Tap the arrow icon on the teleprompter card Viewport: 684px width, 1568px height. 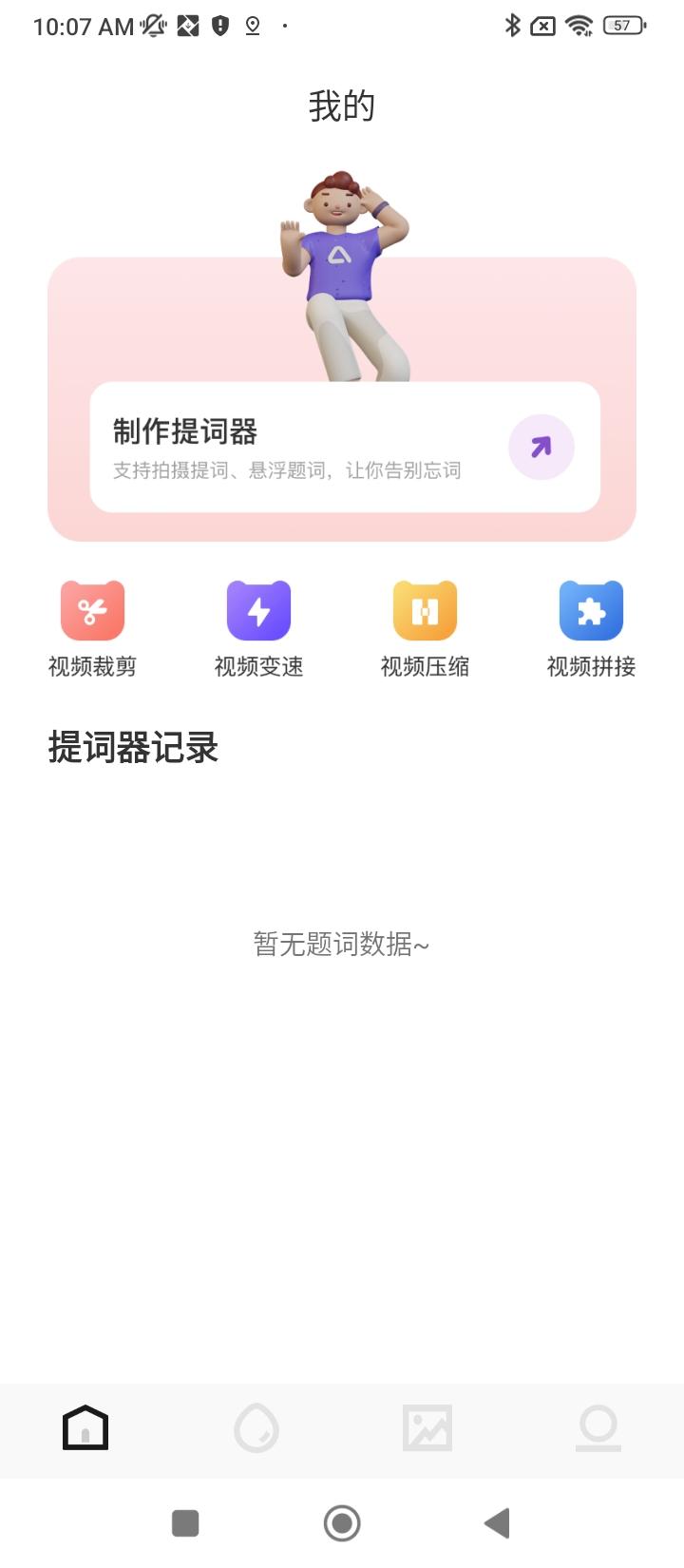(541, 447)
